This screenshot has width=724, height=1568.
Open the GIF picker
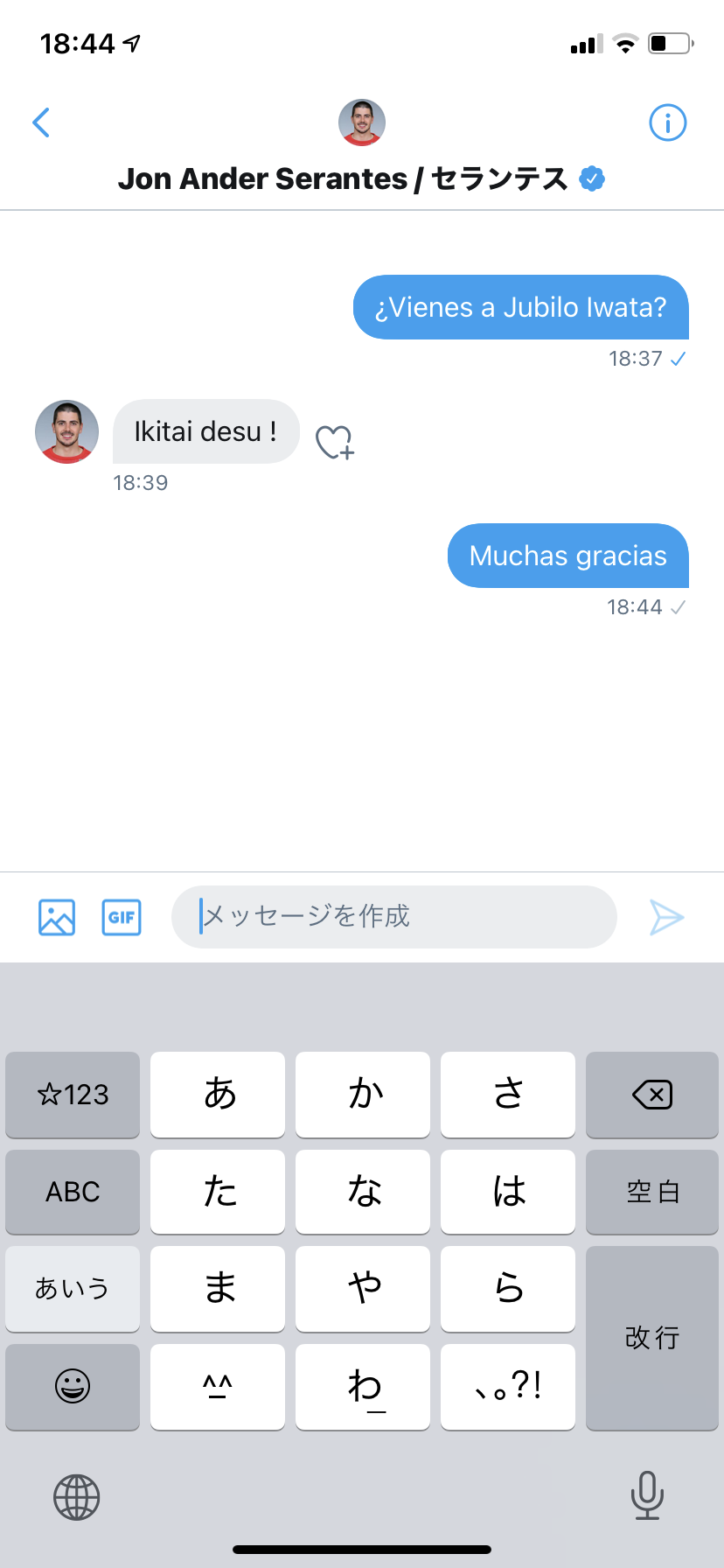(122, 917)
